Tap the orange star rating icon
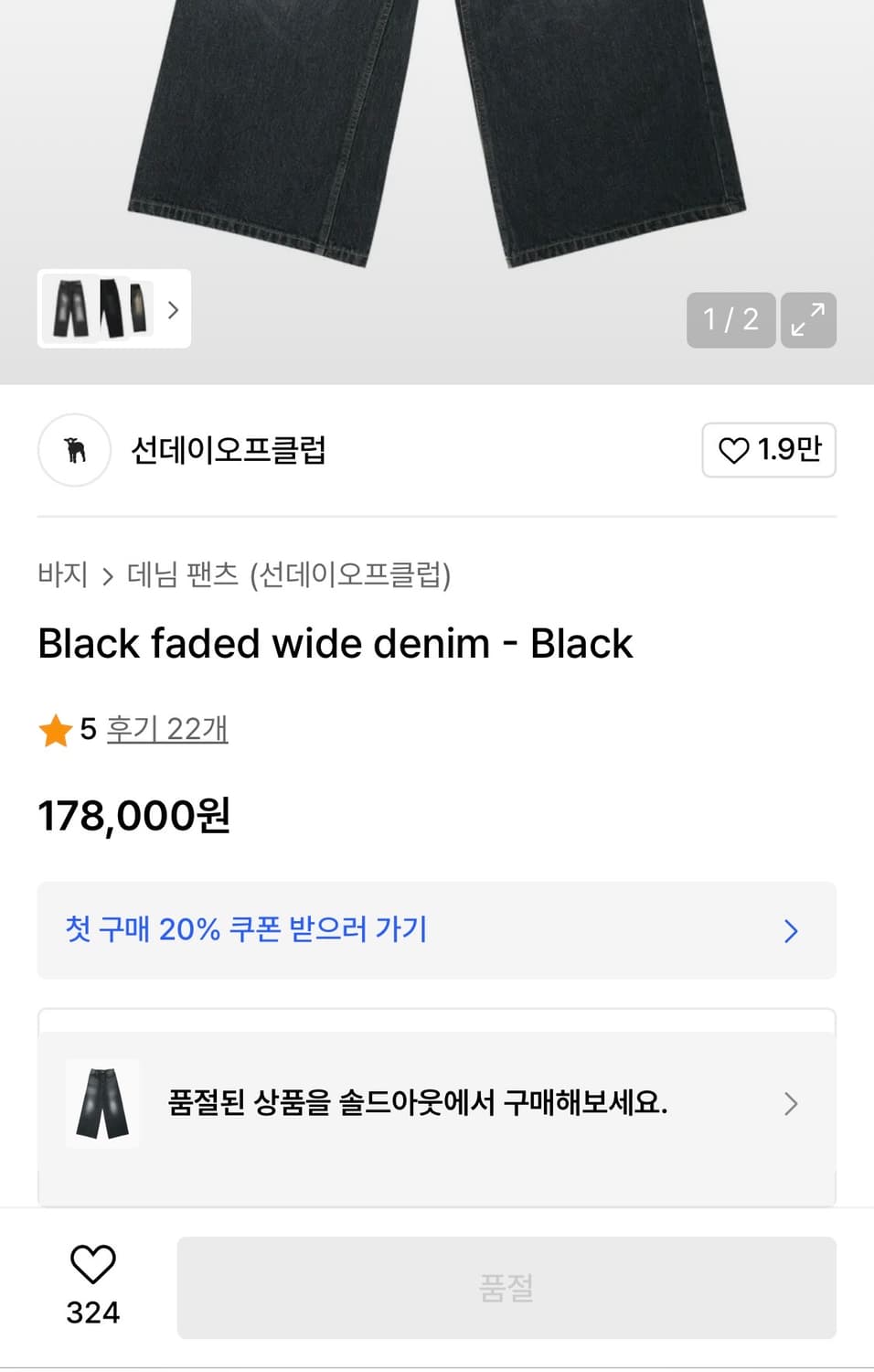Viewport: 874px width, 1372px height. tap(57, 730)
